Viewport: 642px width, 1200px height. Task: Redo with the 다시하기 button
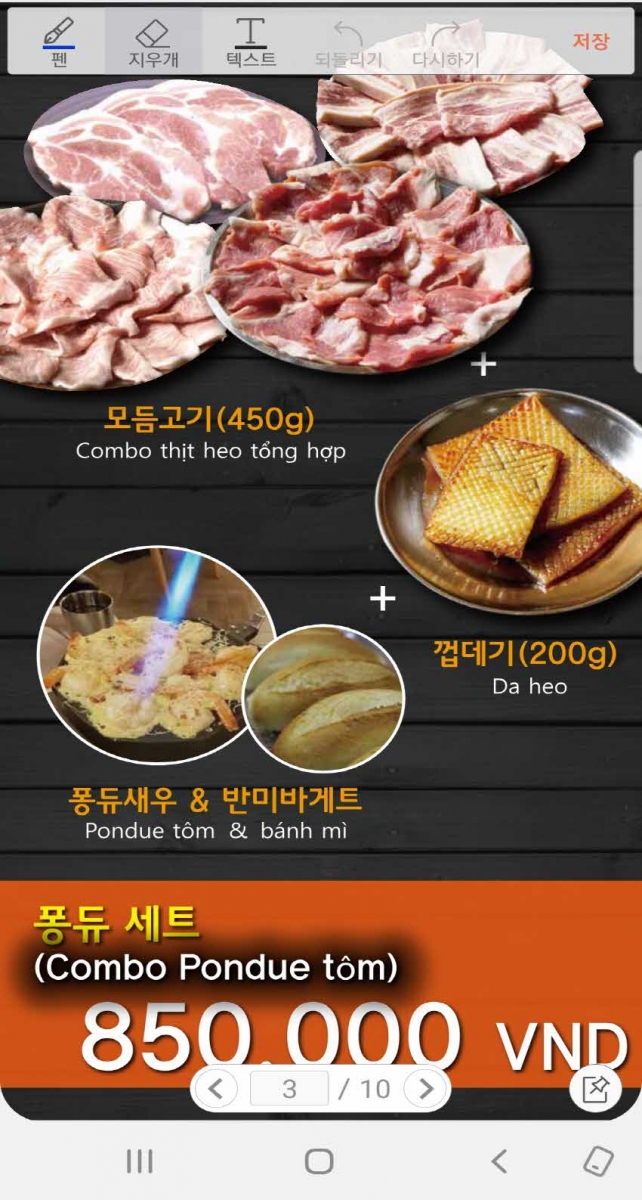[x=446, y=42]
